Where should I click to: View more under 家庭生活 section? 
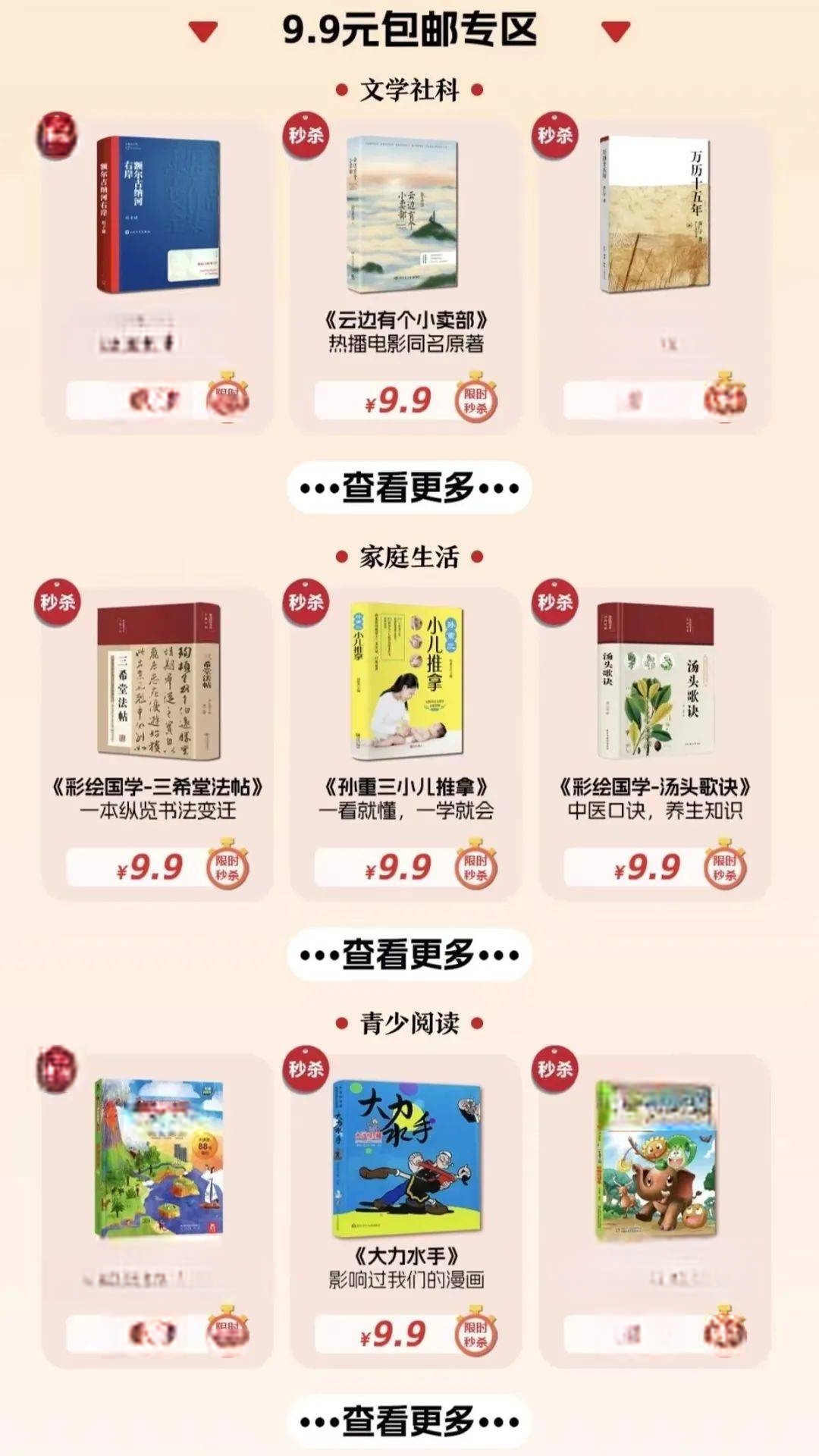click(x=409, y=954)
